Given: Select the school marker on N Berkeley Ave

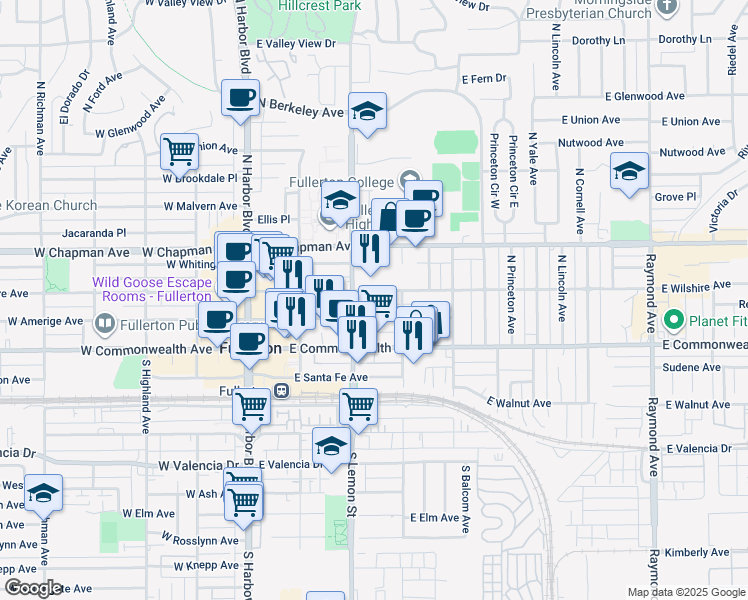Looking at the screenshot, I should pos(367,112).
